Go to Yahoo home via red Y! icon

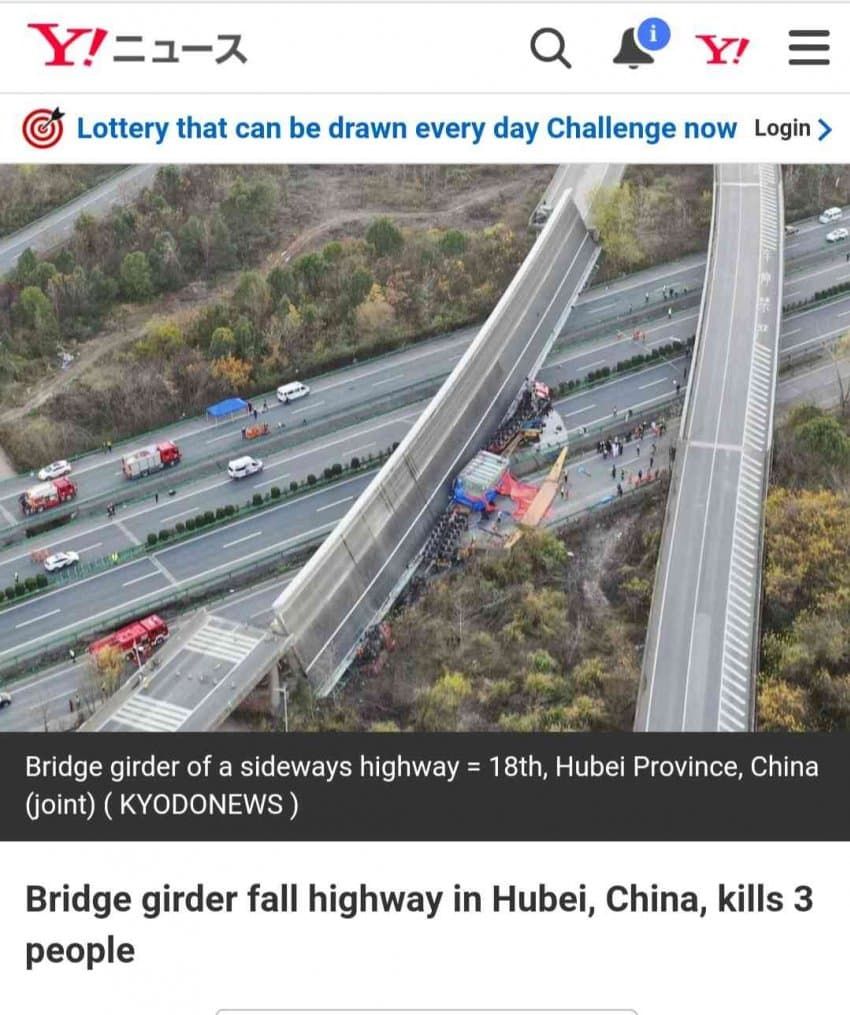(722, 48)
